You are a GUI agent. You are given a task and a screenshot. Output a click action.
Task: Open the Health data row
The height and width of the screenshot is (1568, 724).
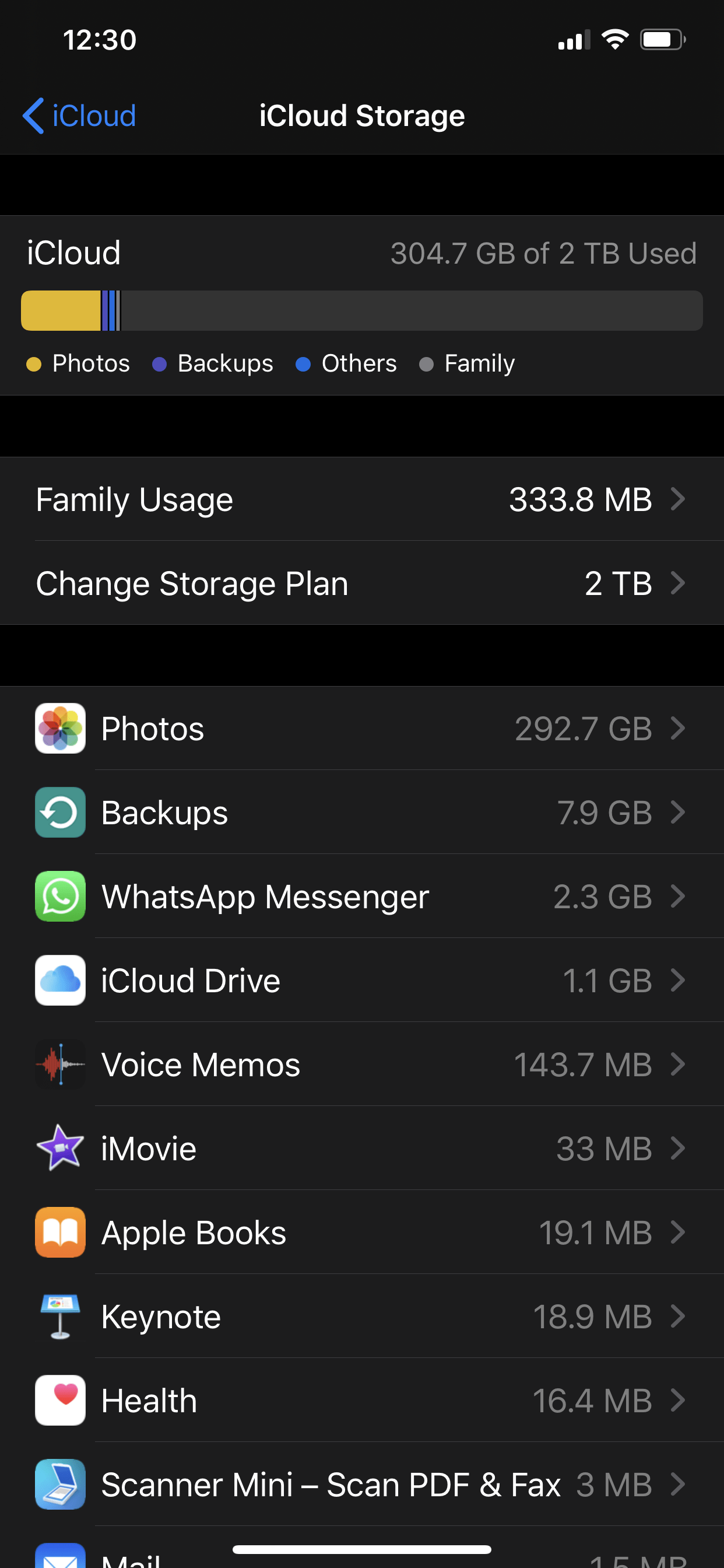click(362, 1401)
